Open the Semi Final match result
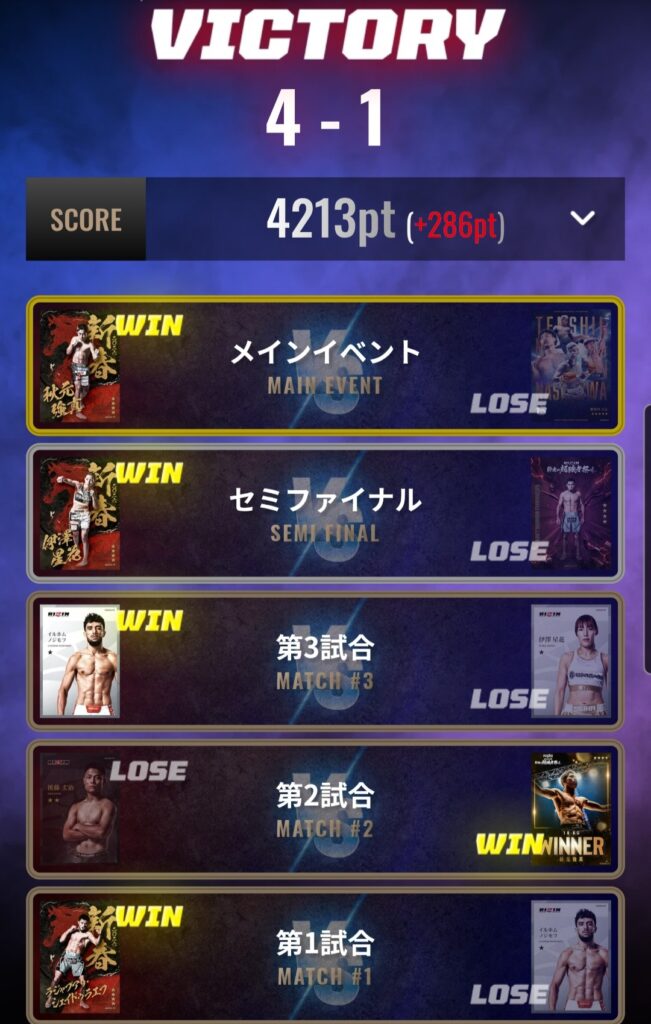 (325, 513)
